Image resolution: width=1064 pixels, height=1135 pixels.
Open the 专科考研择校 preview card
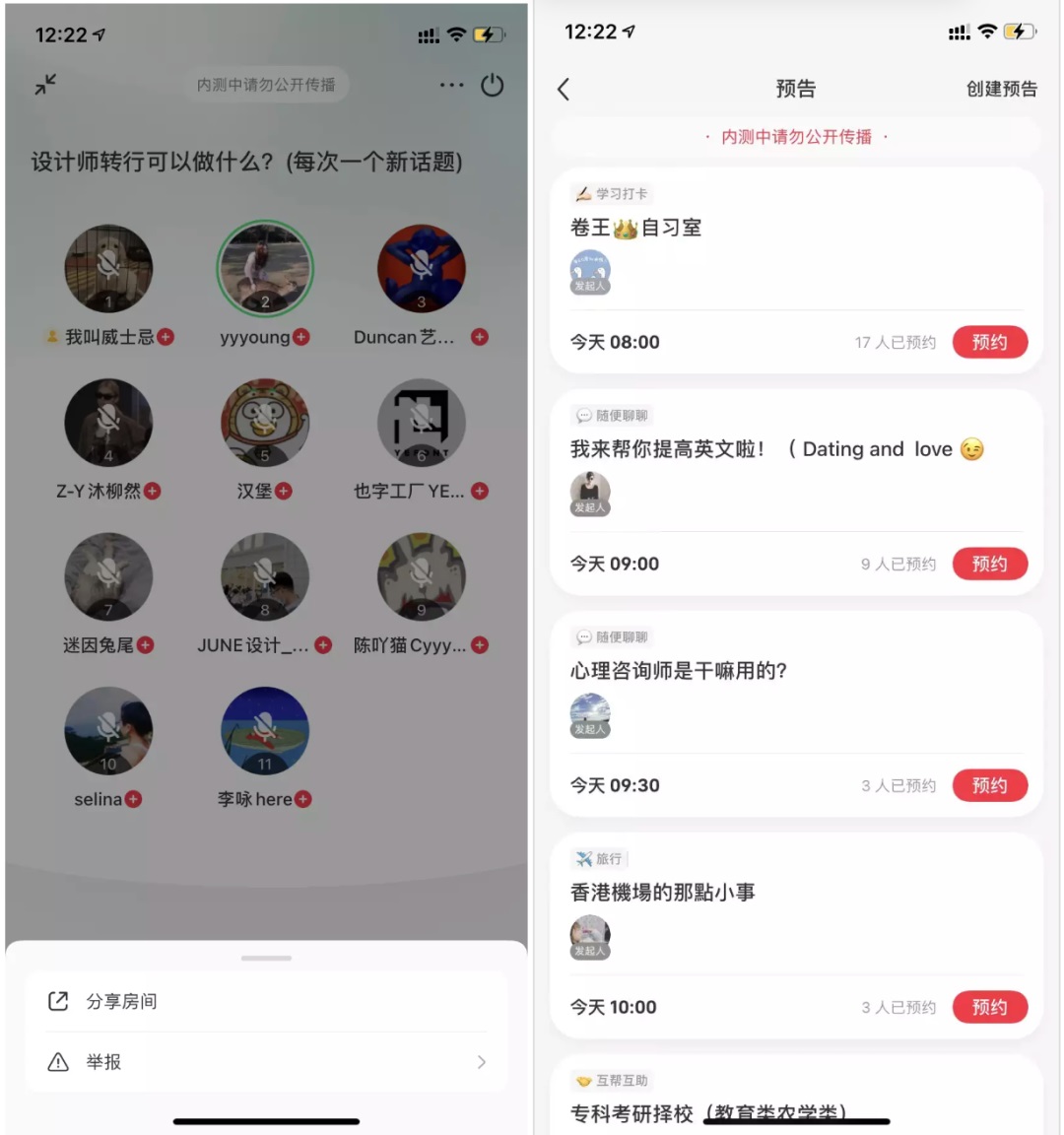coord(709,1113)
